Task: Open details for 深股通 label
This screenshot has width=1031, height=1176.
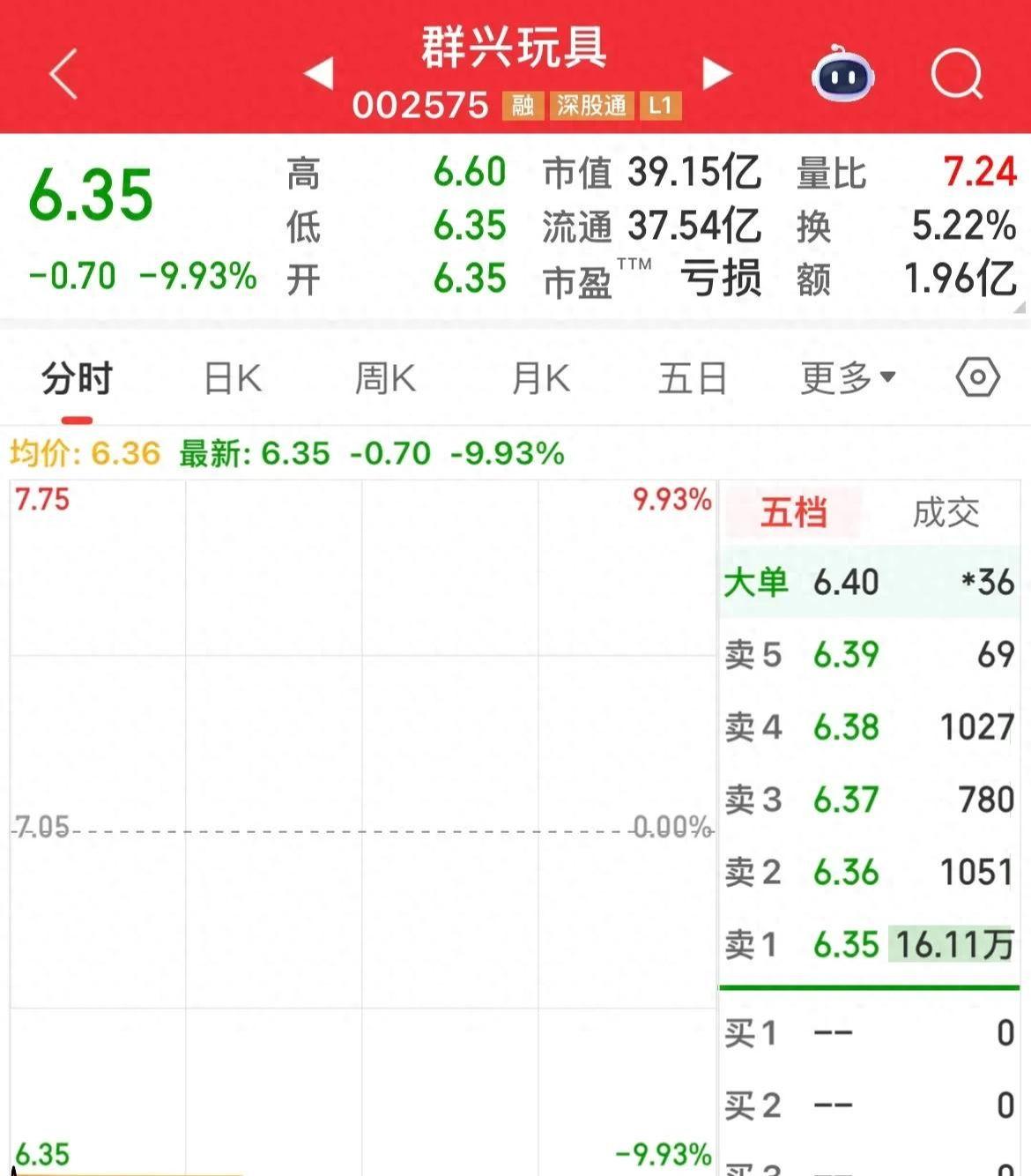Action: click(x=590, y=105)
